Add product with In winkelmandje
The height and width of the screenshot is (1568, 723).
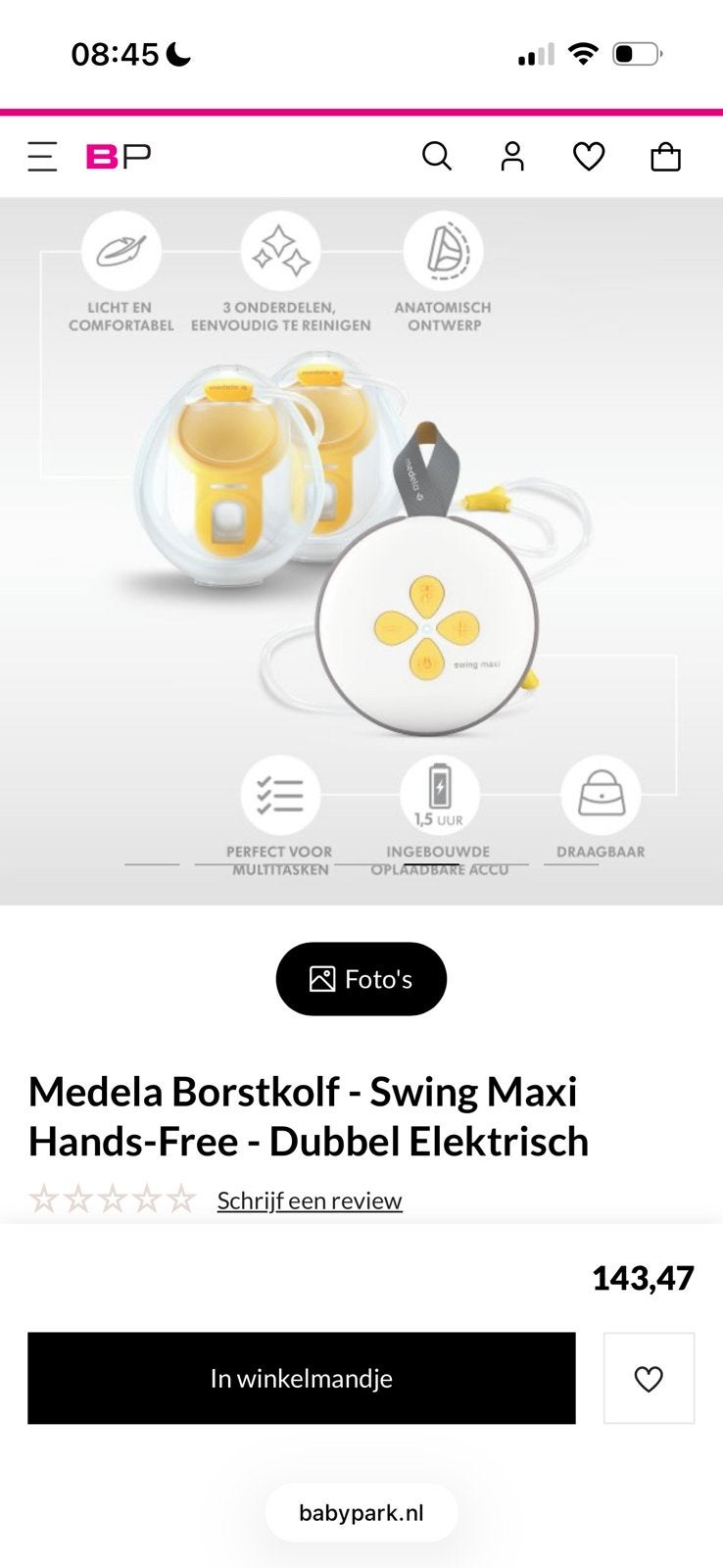point(302,1378)
